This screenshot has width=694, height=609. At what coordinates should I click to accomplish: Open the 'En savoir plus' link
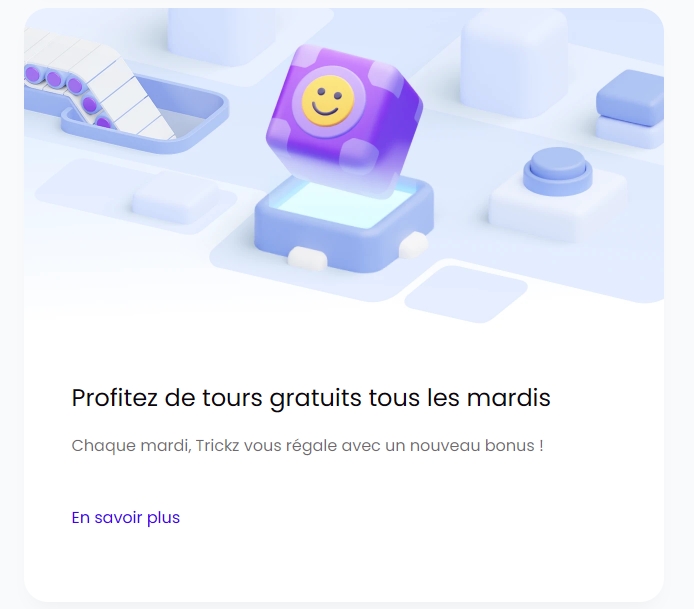126,518
